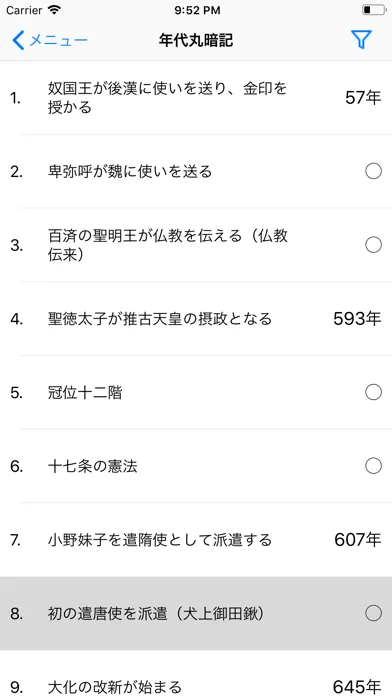The width and height of the screenshot is (392, 696).
Task: Tap the 十七条の憲法 row
Action: [x=196, y=466]
